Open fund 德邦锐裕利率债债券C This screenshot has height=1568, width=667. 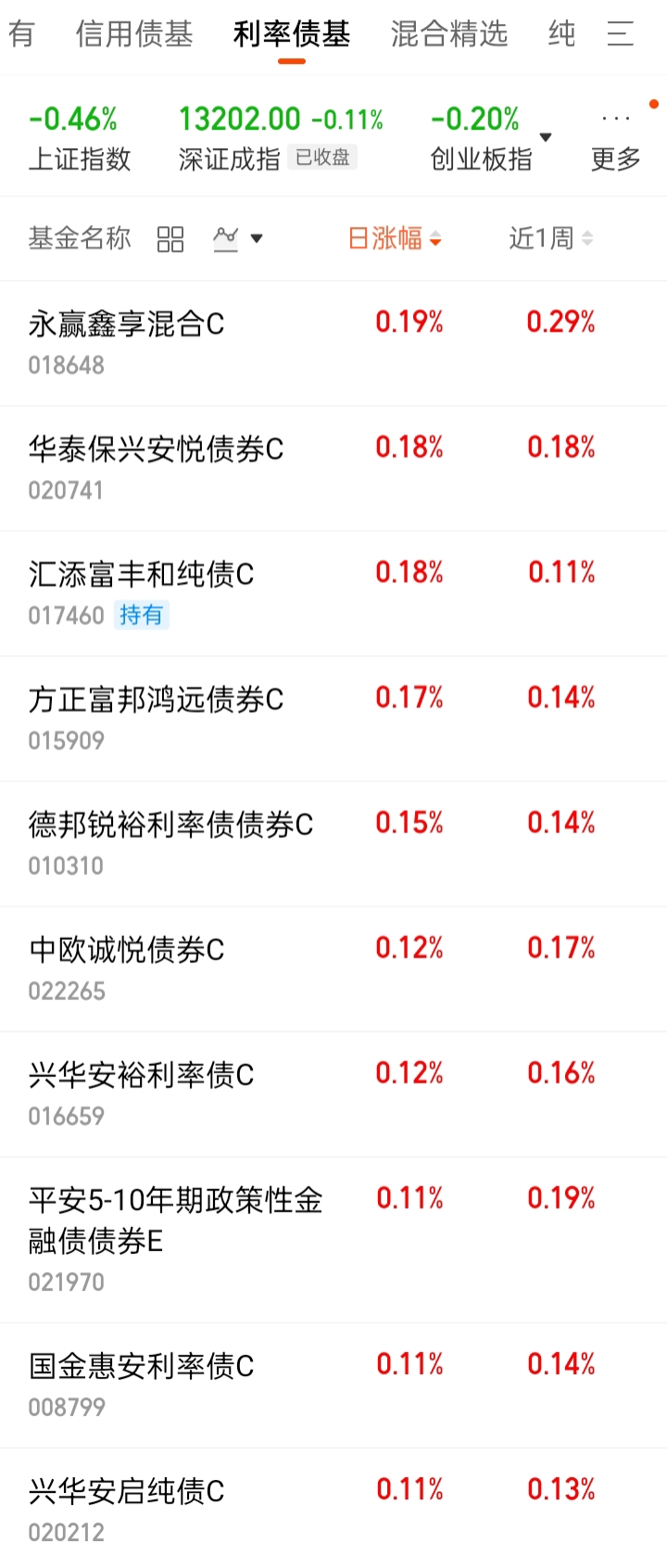(333, 843)
